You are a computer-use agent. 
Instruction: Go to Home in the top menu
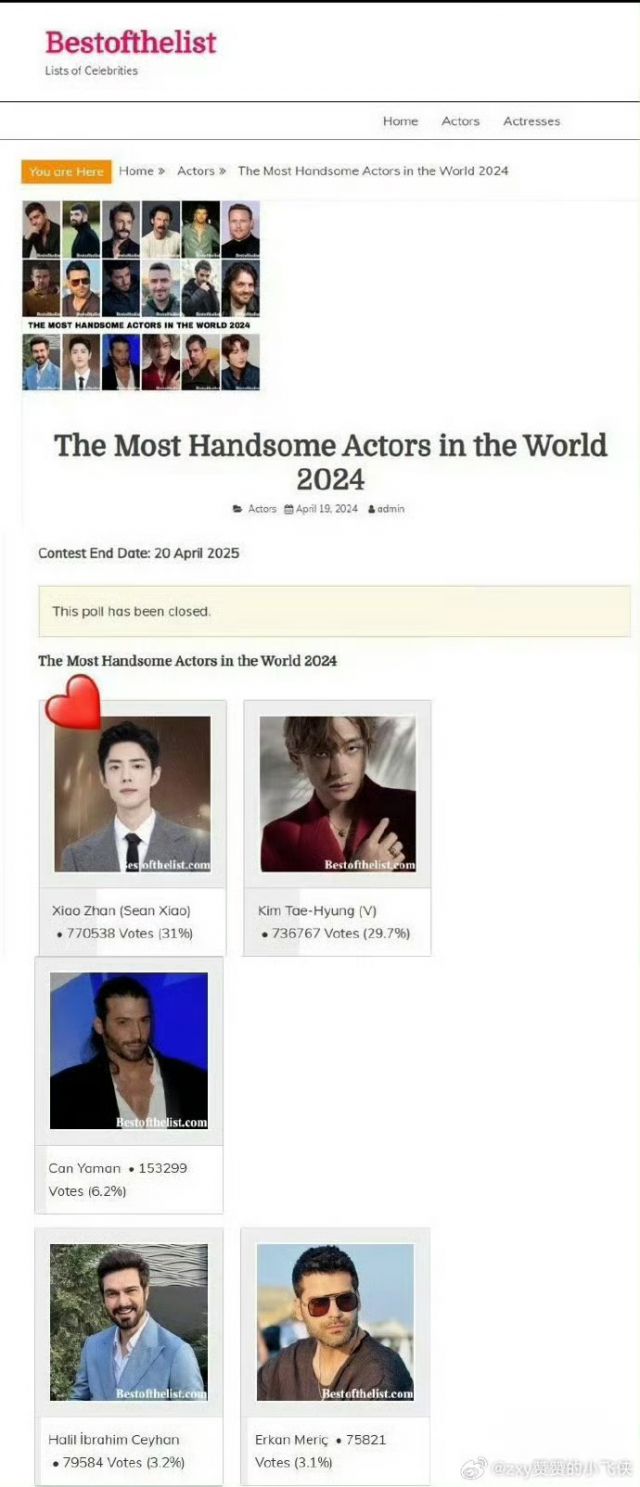[400, 121]
